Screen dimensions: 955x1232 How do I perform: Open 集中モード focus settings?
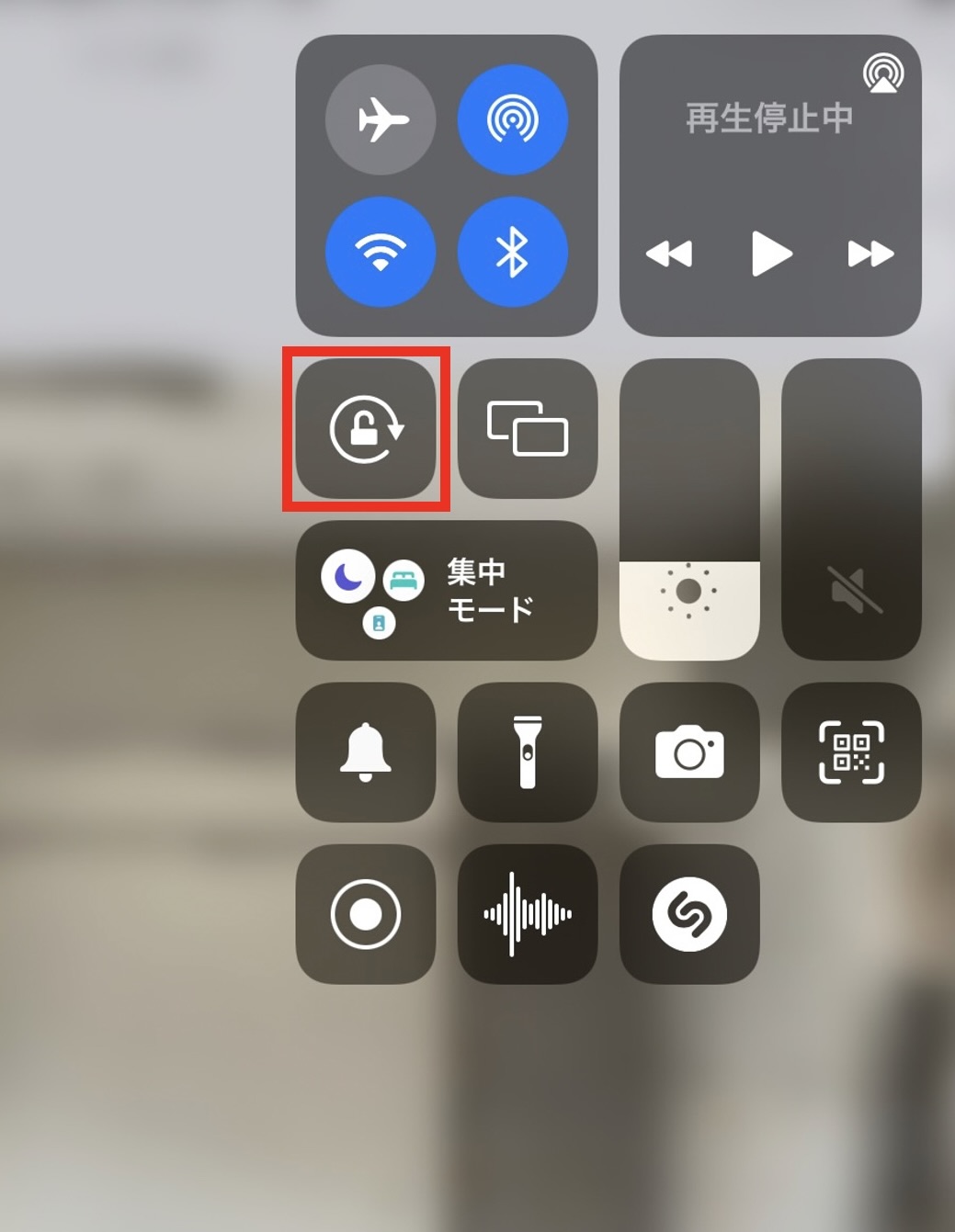447,590
